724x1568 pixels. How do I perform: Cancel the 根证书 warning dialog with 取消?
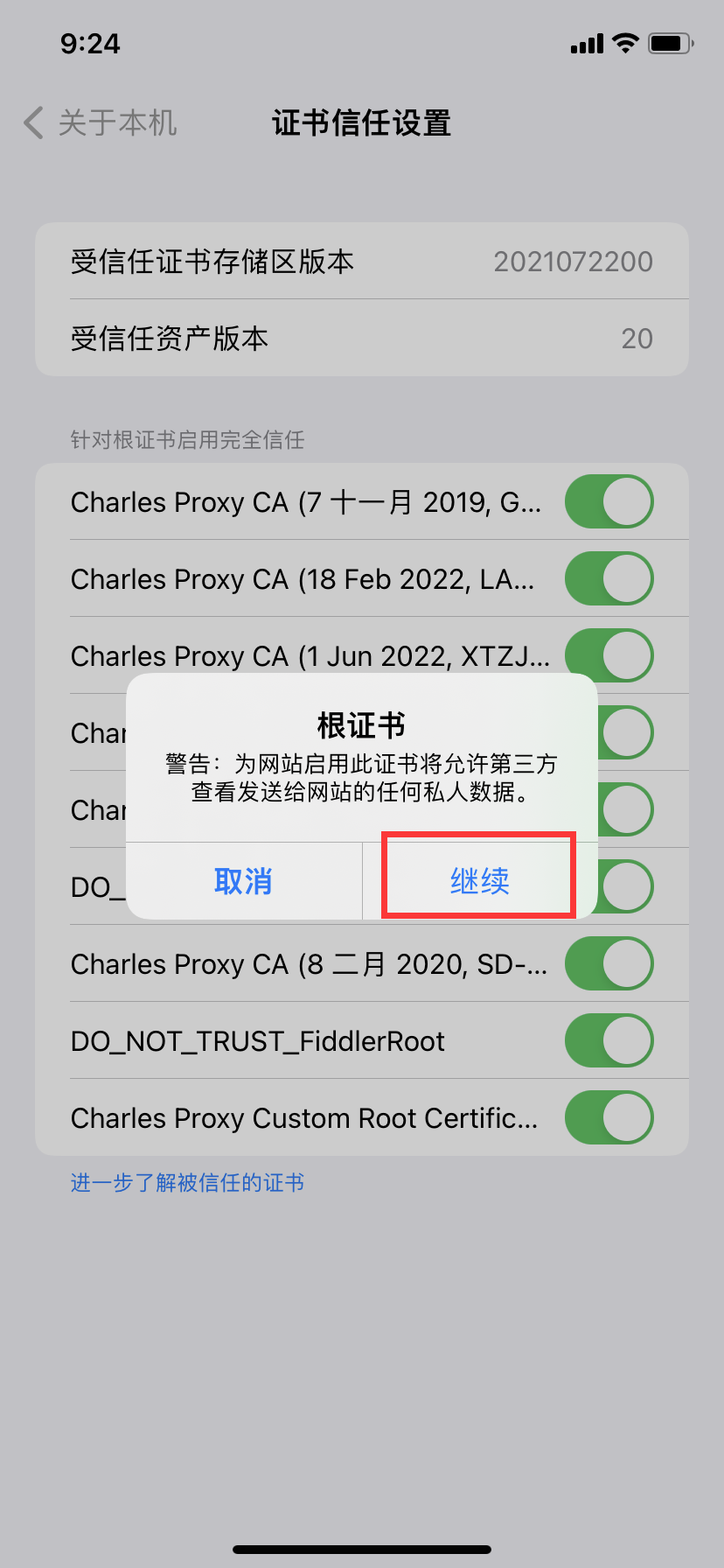click(x=243, y=880)
